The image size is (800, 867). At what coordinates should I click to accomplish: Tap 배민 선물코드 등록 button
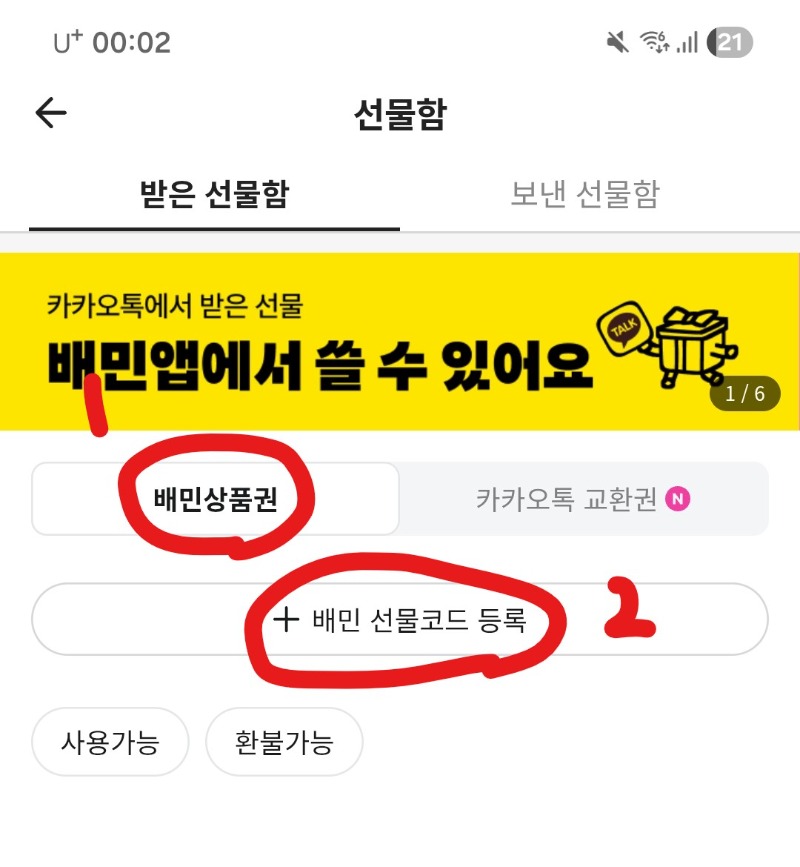[x=400, y=620]
